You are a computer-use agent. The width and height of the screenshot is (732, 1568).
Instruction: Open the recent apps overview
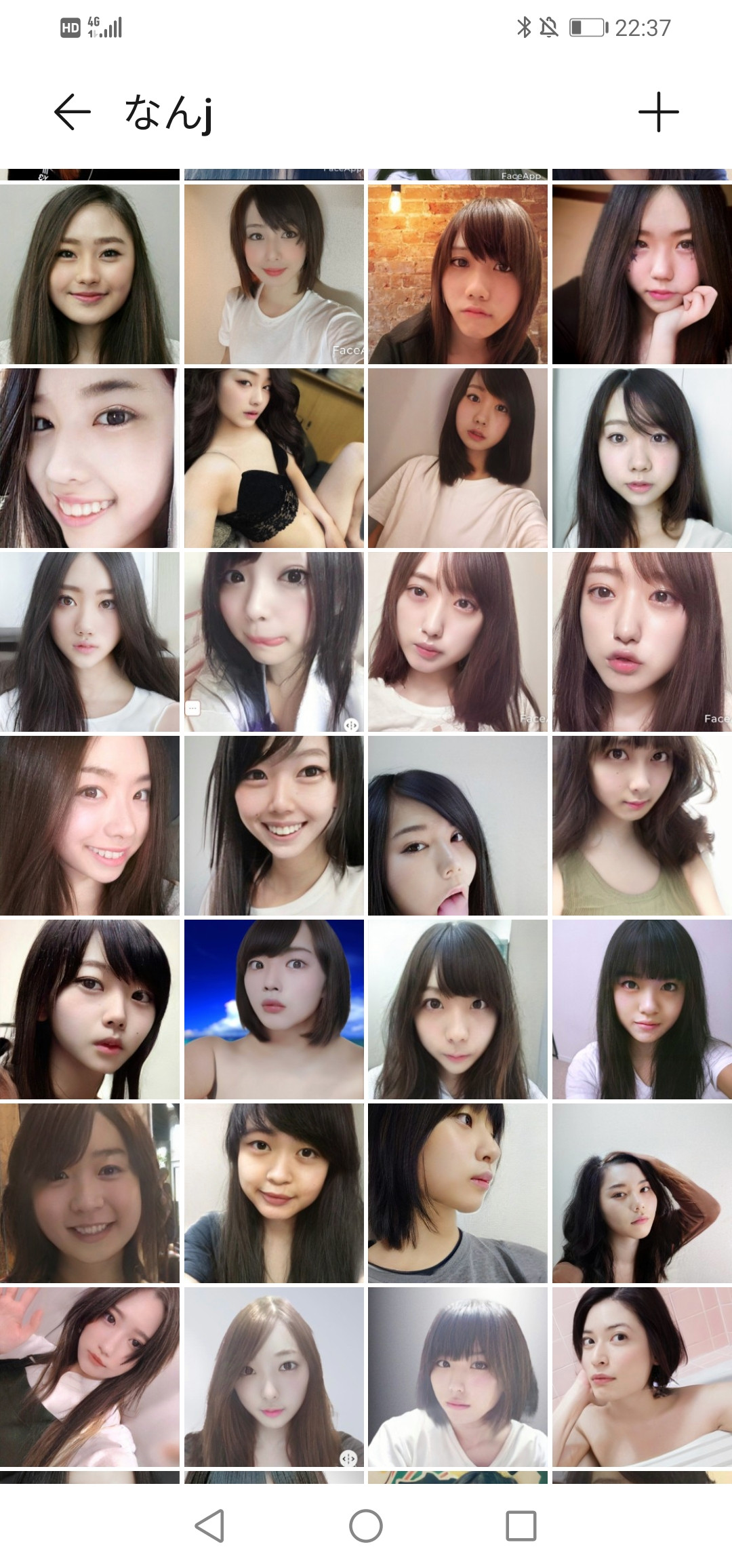click(x=521, y=1526)
